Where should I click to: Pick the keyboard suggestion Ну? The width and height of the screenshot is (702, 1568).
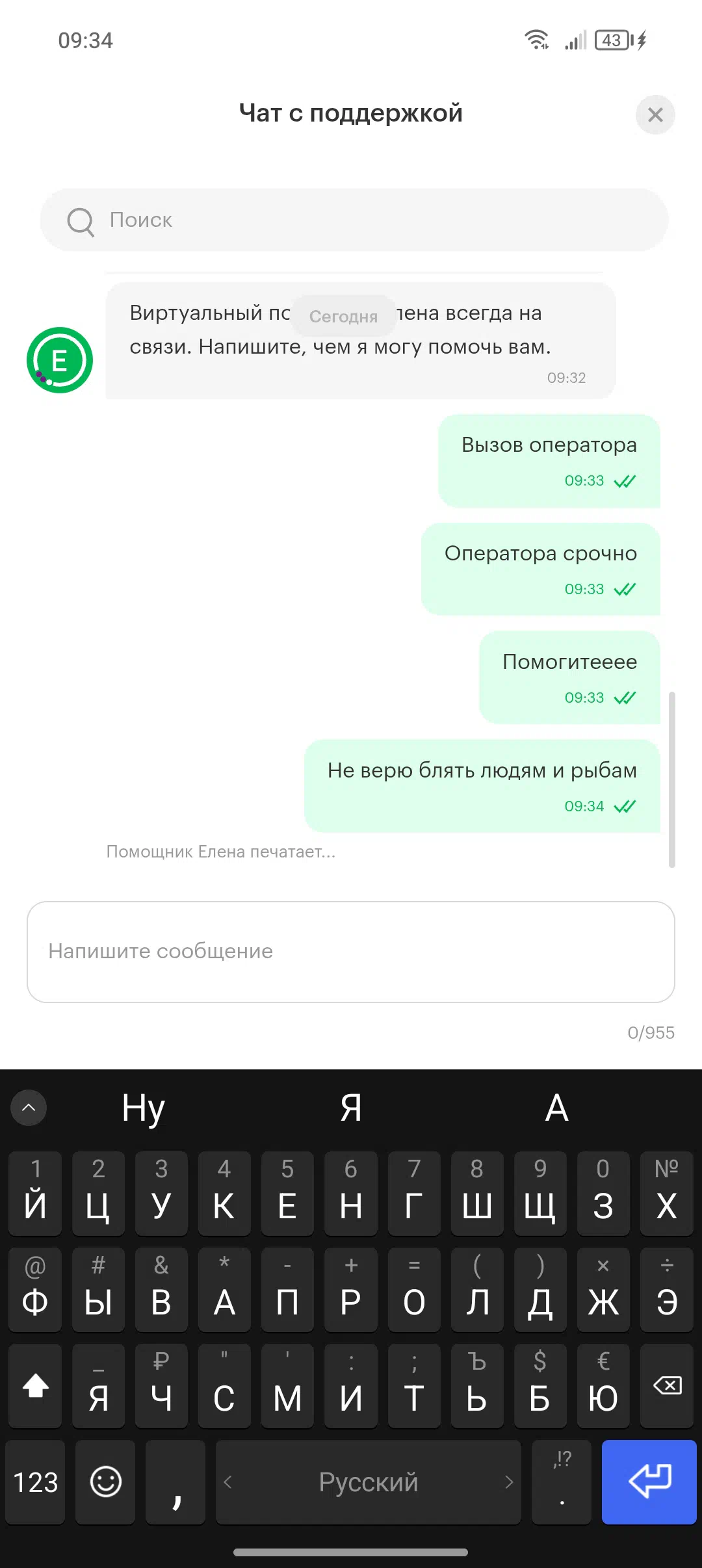click(144, 1108)
